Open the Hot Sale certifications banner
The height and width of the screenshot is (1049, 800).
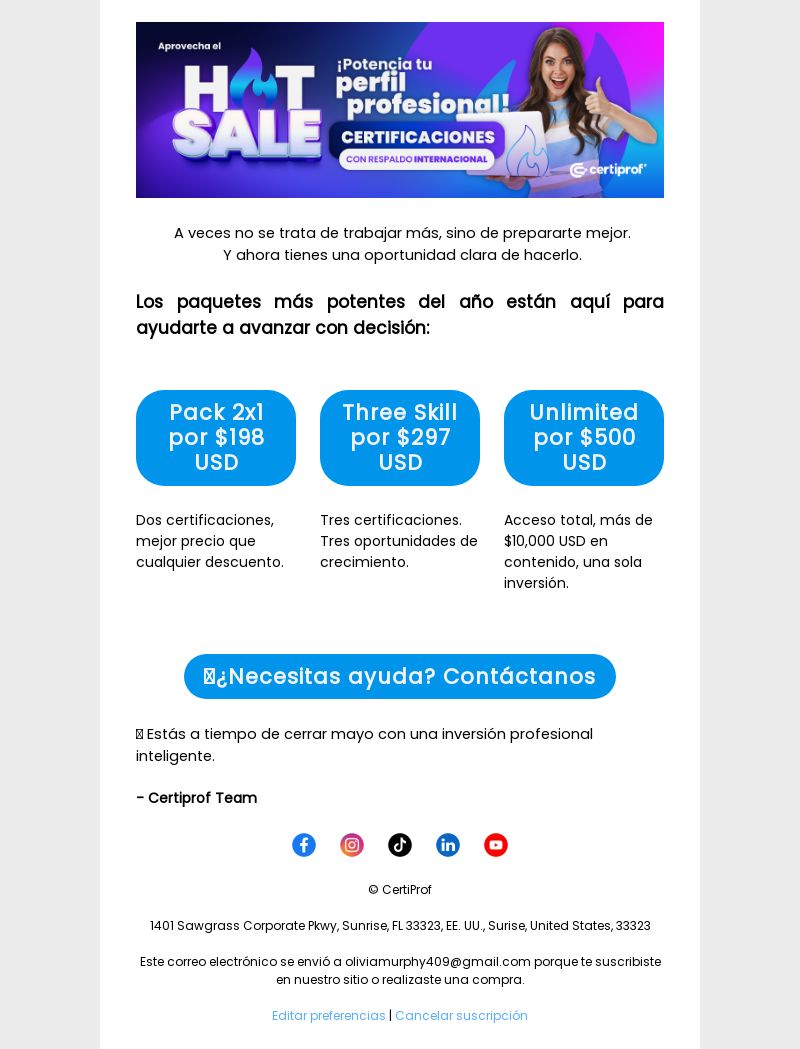coord(400,110)
